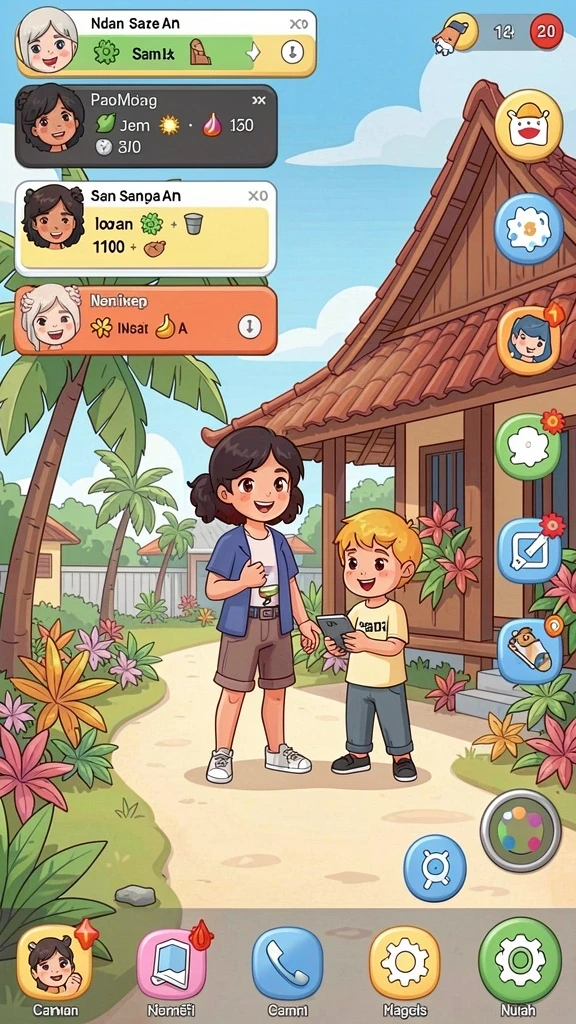Viewport: 576px width, 1024px height.
Task: Open the blue-haired girl avatar button
Action: coord(528,339)
